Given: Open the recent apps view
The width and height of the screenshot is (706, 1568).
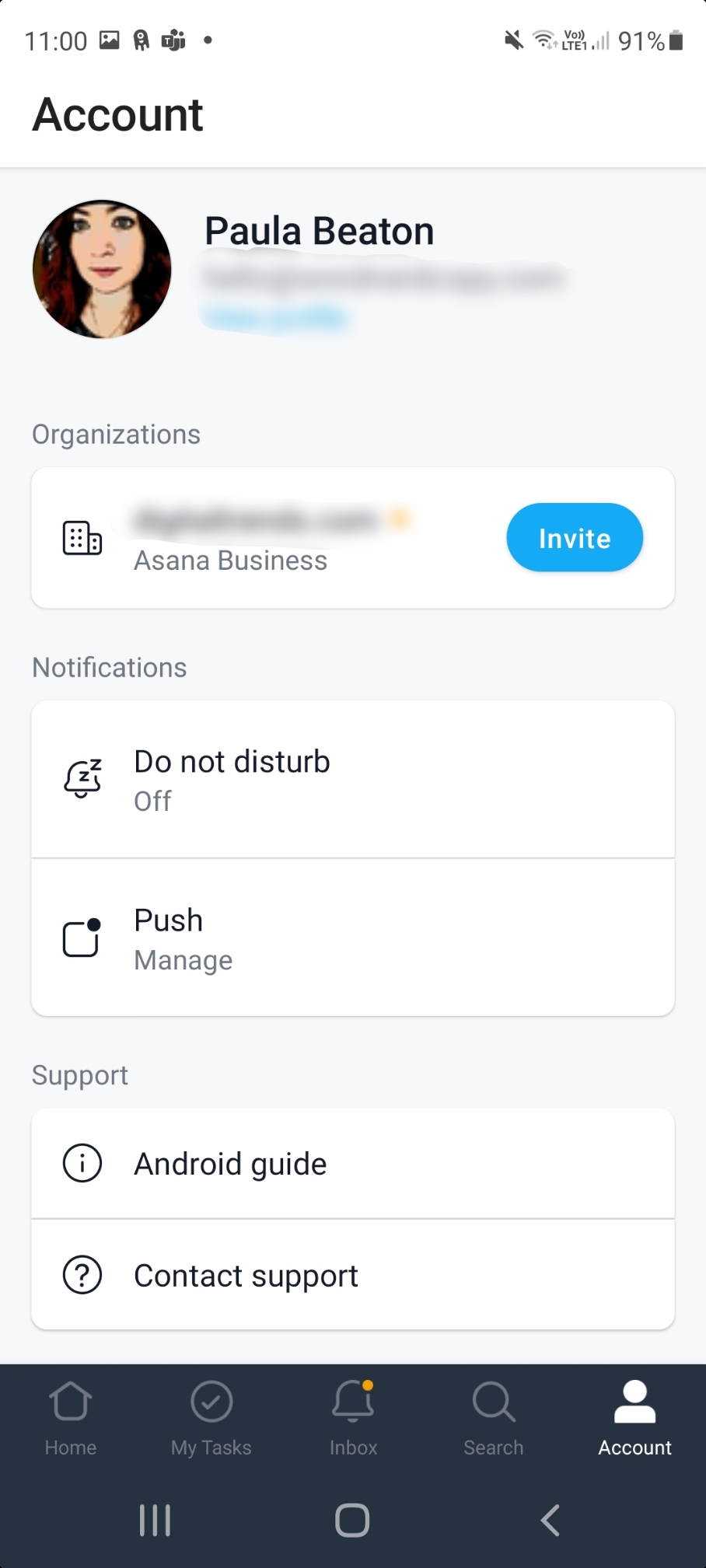Looking at the screenshot, I should (155, 1520).
